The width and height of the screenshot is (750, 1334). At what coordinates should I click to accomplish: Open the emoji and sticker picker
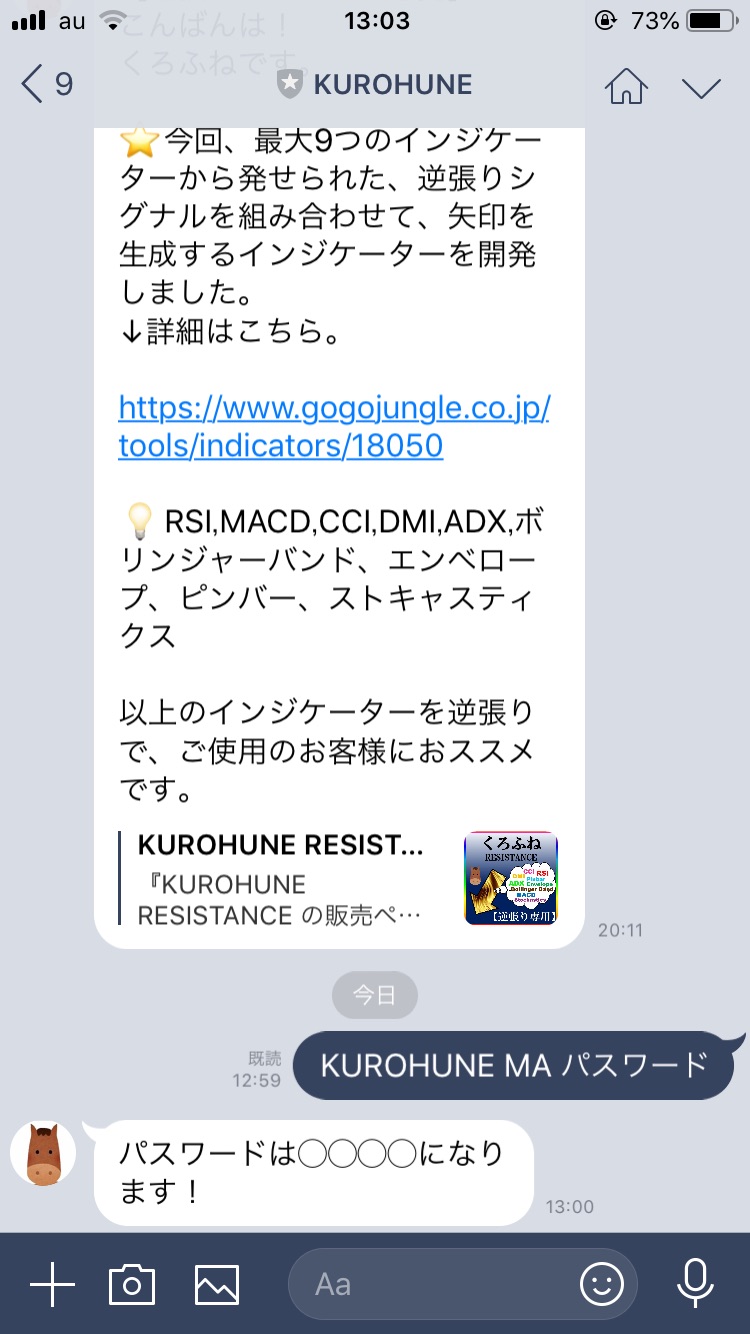(x=601, y=1284)
